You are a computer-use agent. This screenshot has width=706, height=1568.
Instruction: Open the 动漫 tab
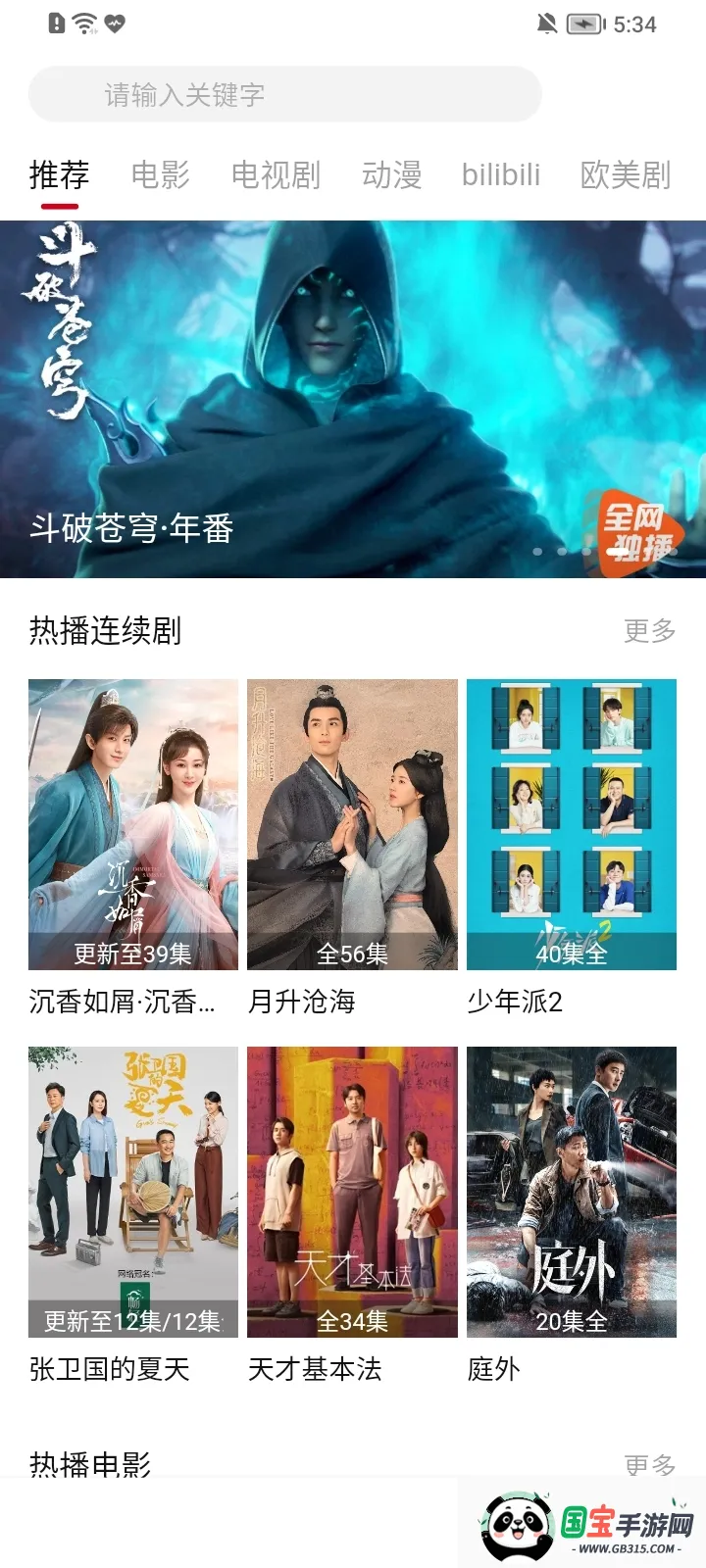[x=391, y=175]
